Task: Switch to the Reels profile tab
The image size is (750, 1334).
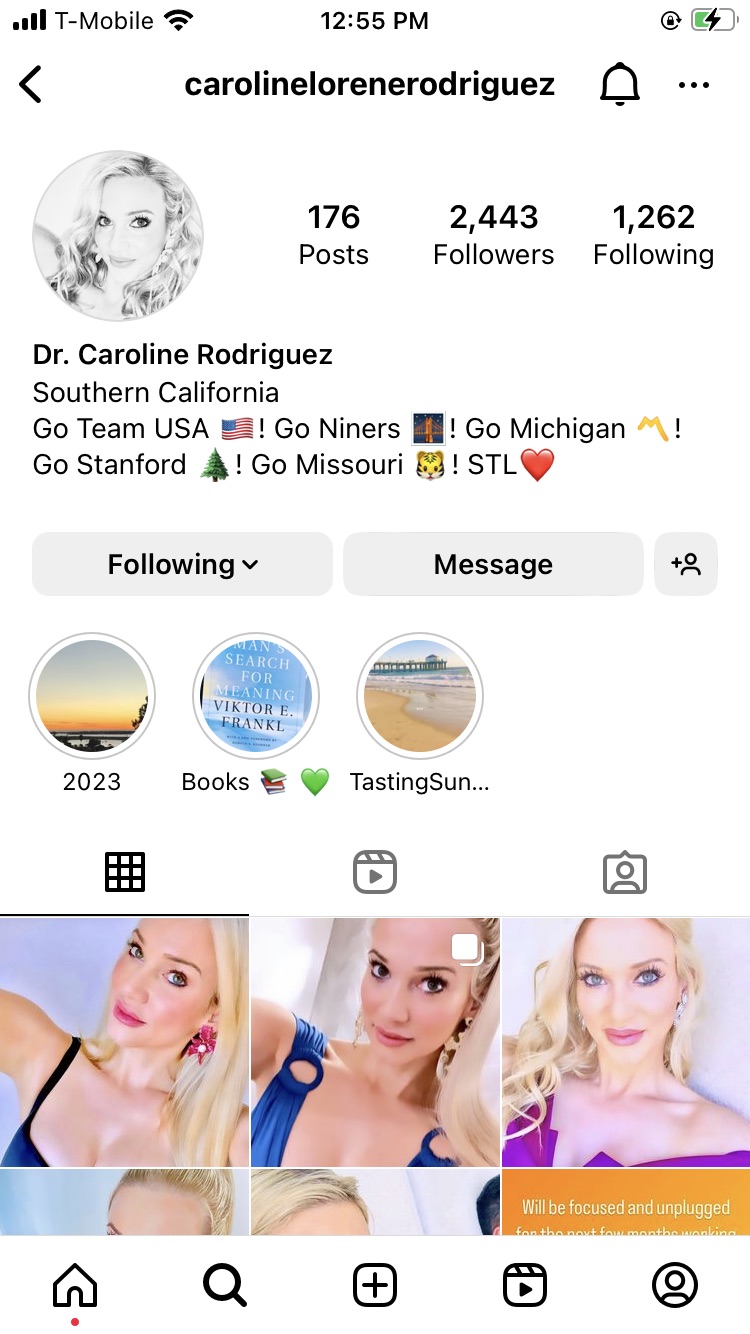Action: [x=375, y=872]
